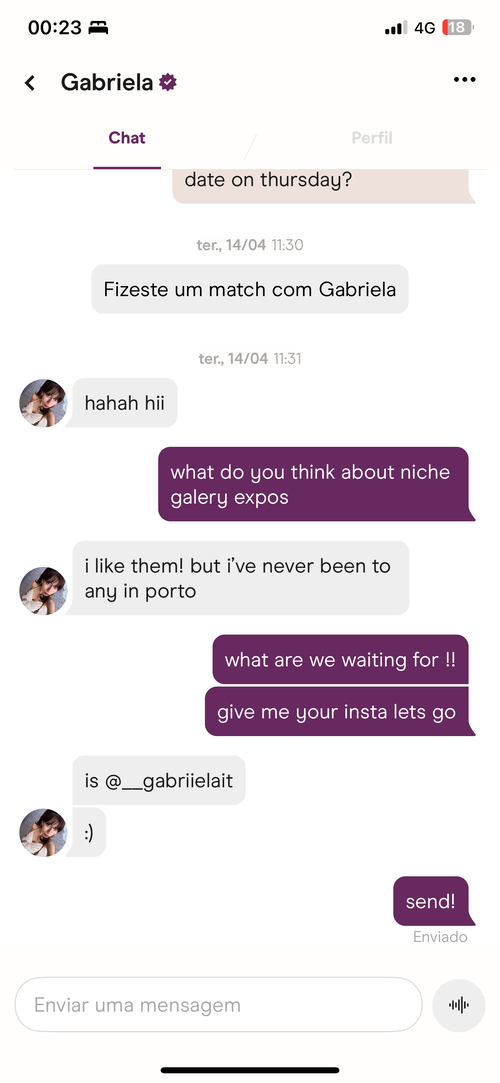
Task: Open Gabriela's avatar beside hahah hii
Action: (x=43, y=403)
